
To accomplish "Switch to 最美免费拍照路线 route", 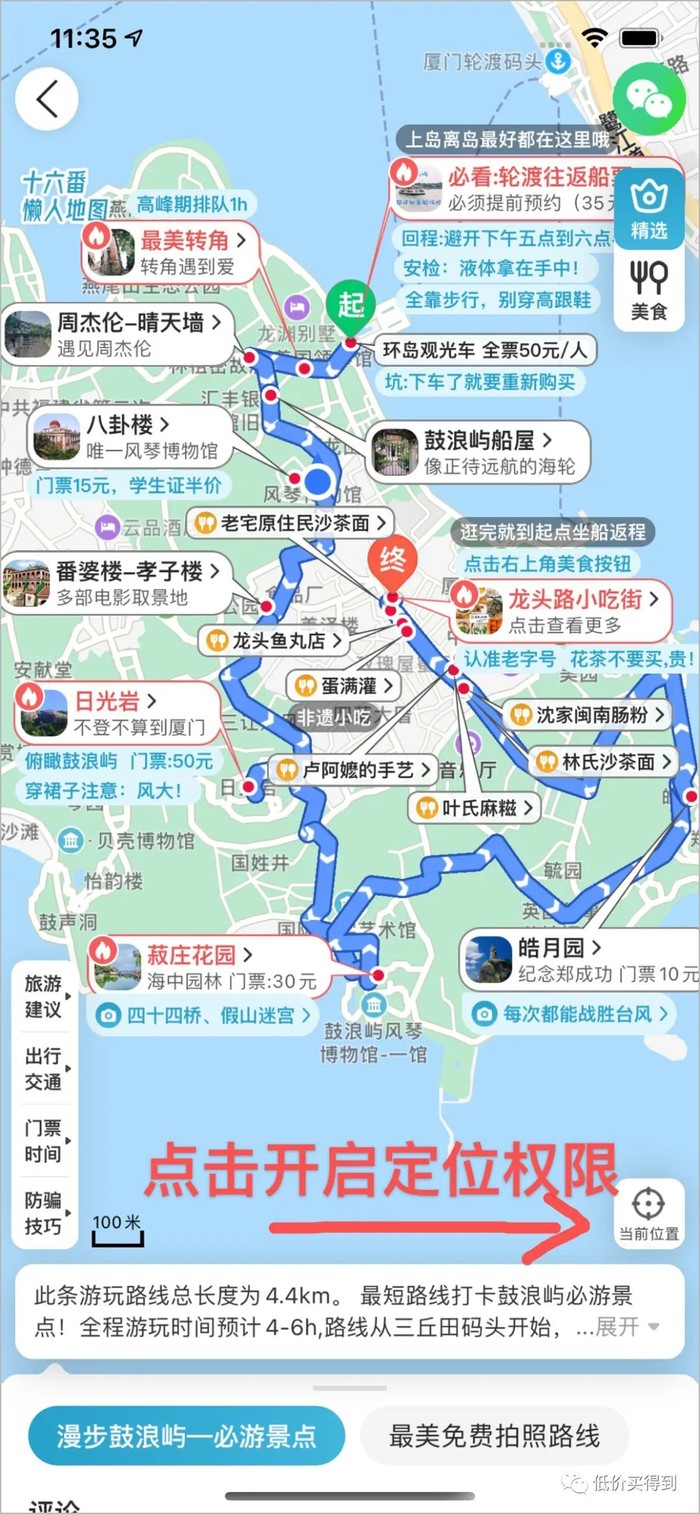I will coord(494,1437).
